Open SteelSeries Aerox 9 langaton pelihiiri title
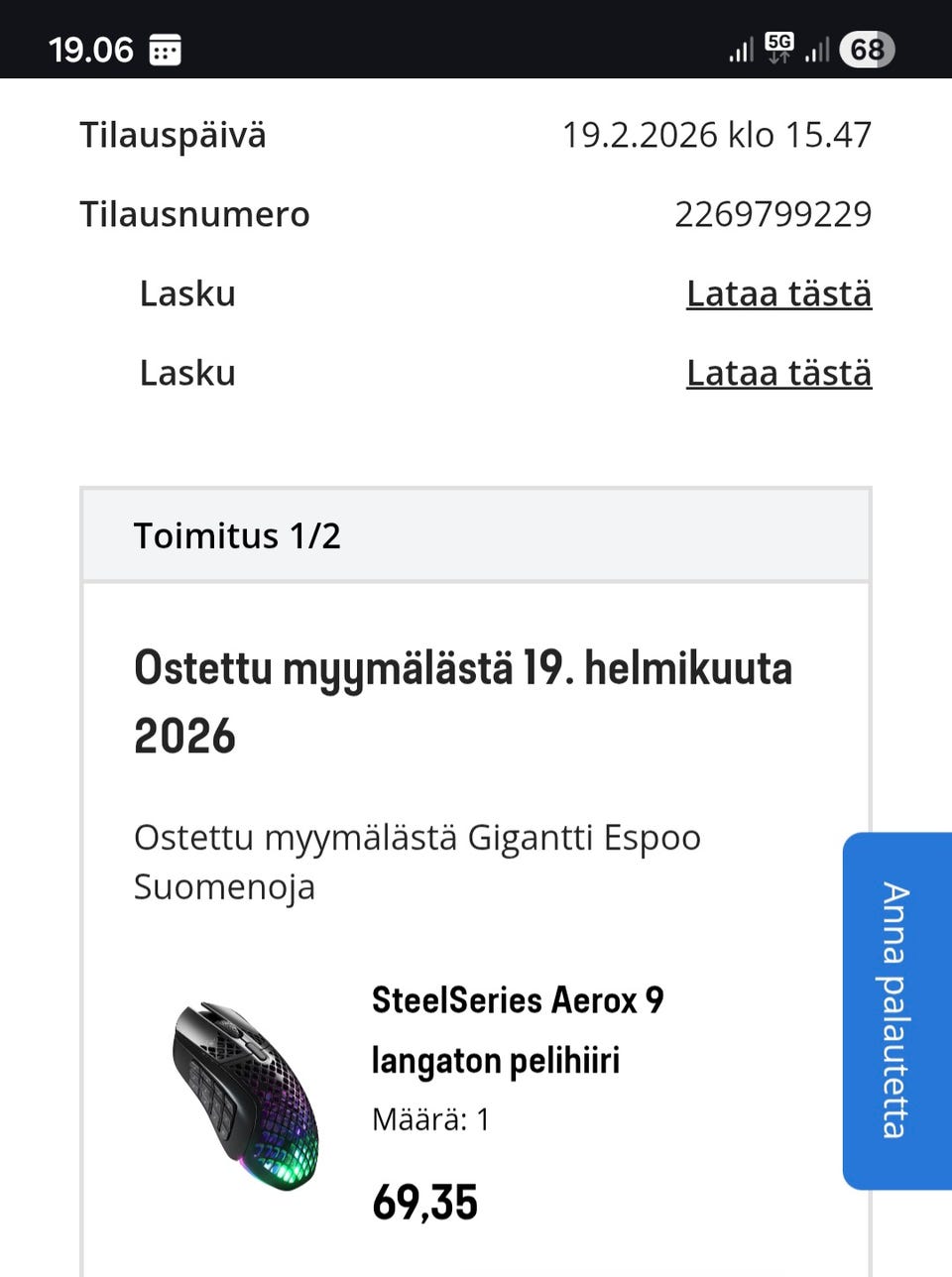Image resolution: width=952 pixels, height=1277 pixels. pos(517,1029)
